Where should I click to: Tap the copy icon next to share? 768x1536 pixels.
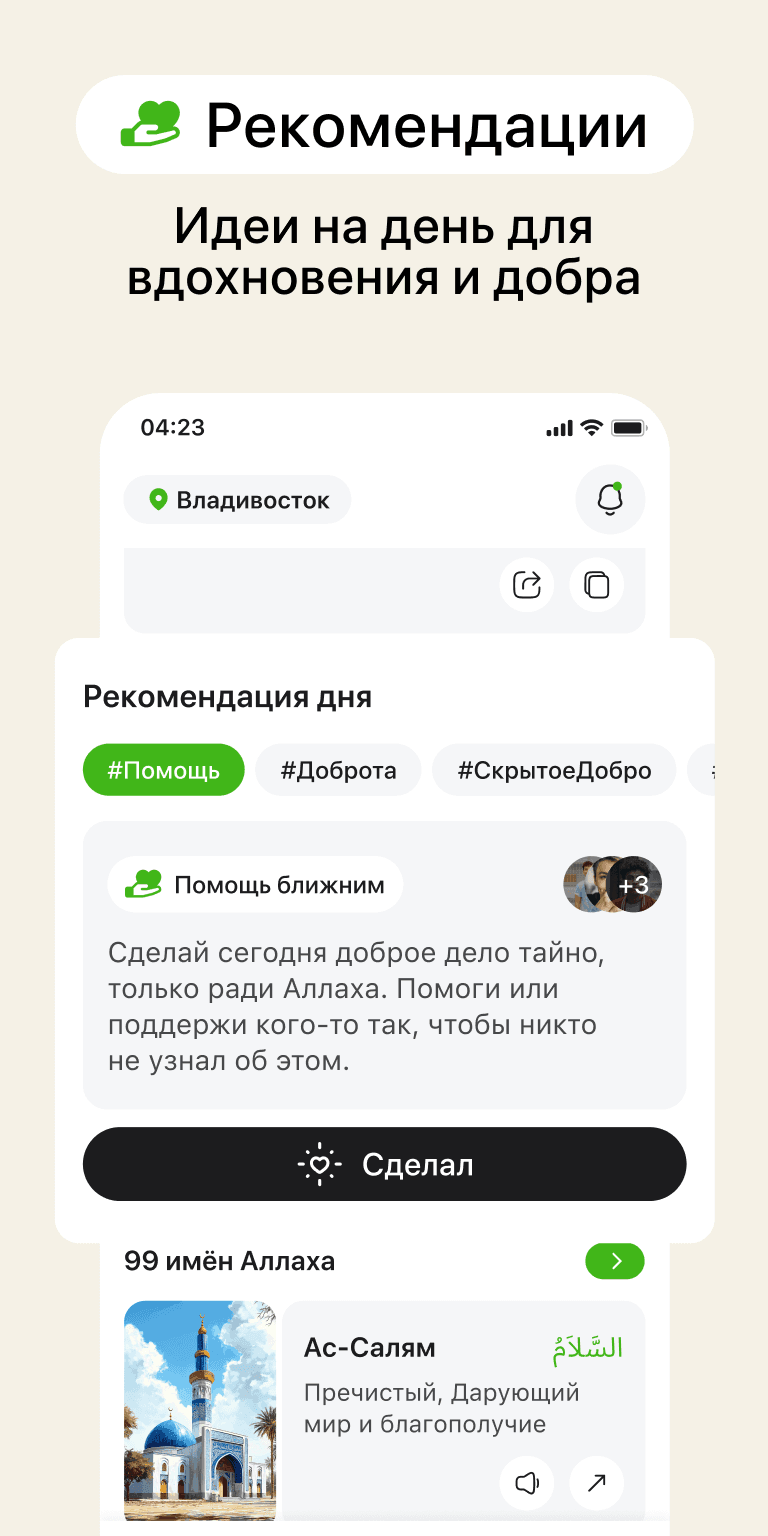pyautogui.click(x=595, y=585)
